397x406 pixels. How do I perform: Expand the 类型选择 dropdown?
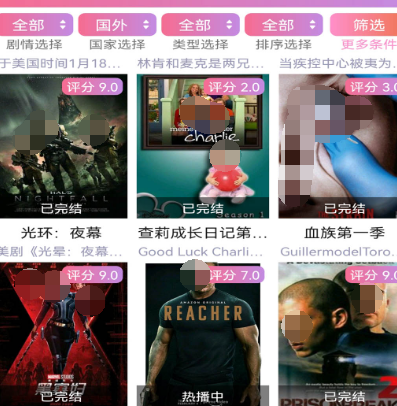pyautogui.click(x=200, y=25)
